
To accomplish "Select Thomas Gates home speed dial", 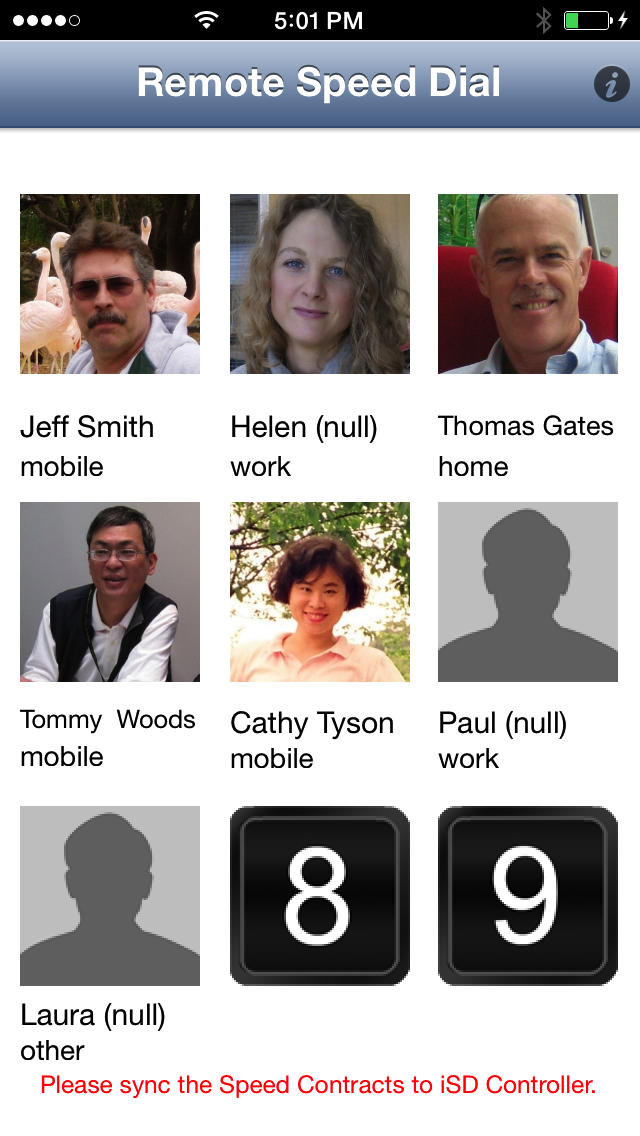I will [528, 284].
